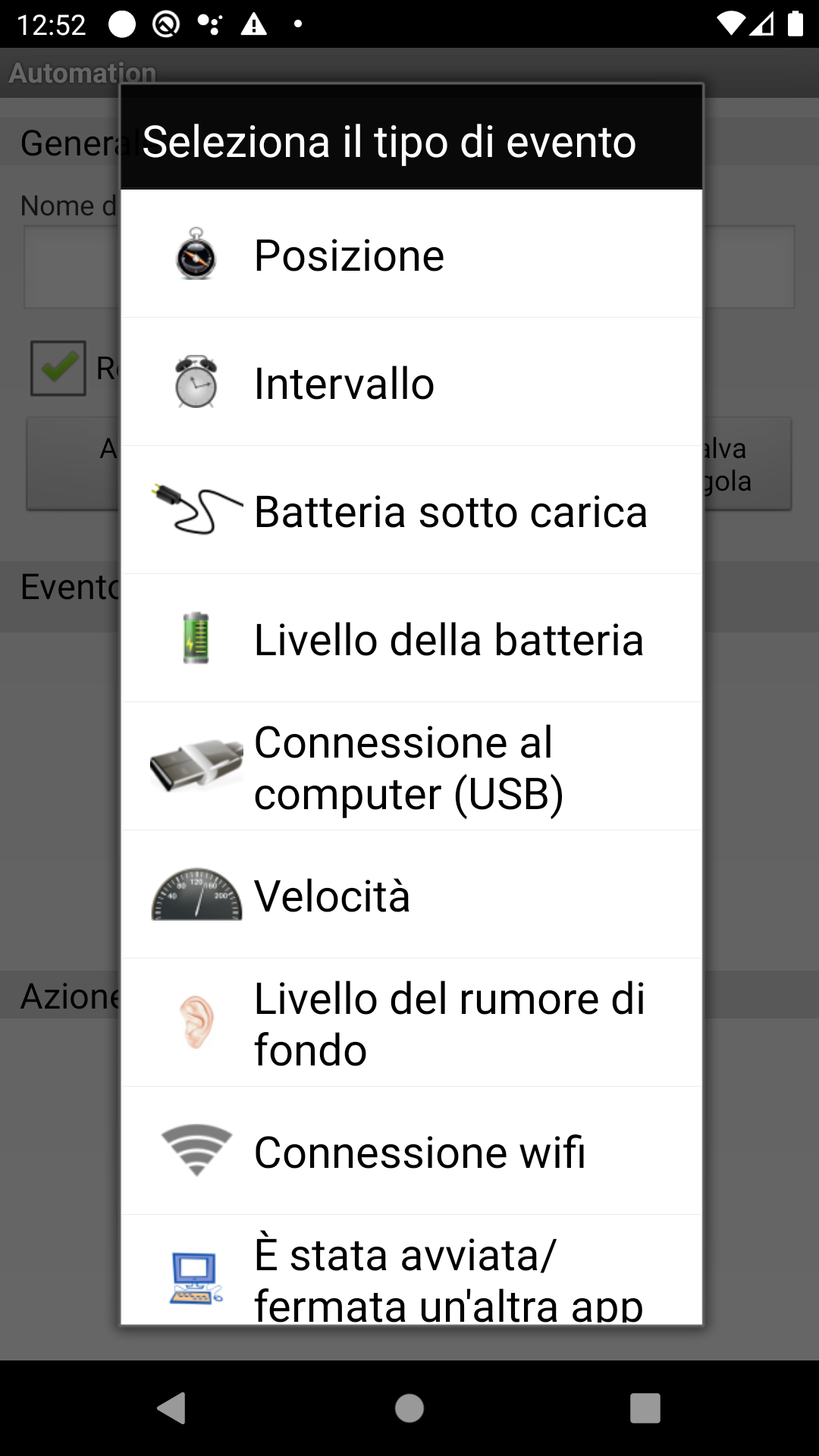Pick Batteria sotto carica event
Viewport: 819px width, 1456px height.
411,511
